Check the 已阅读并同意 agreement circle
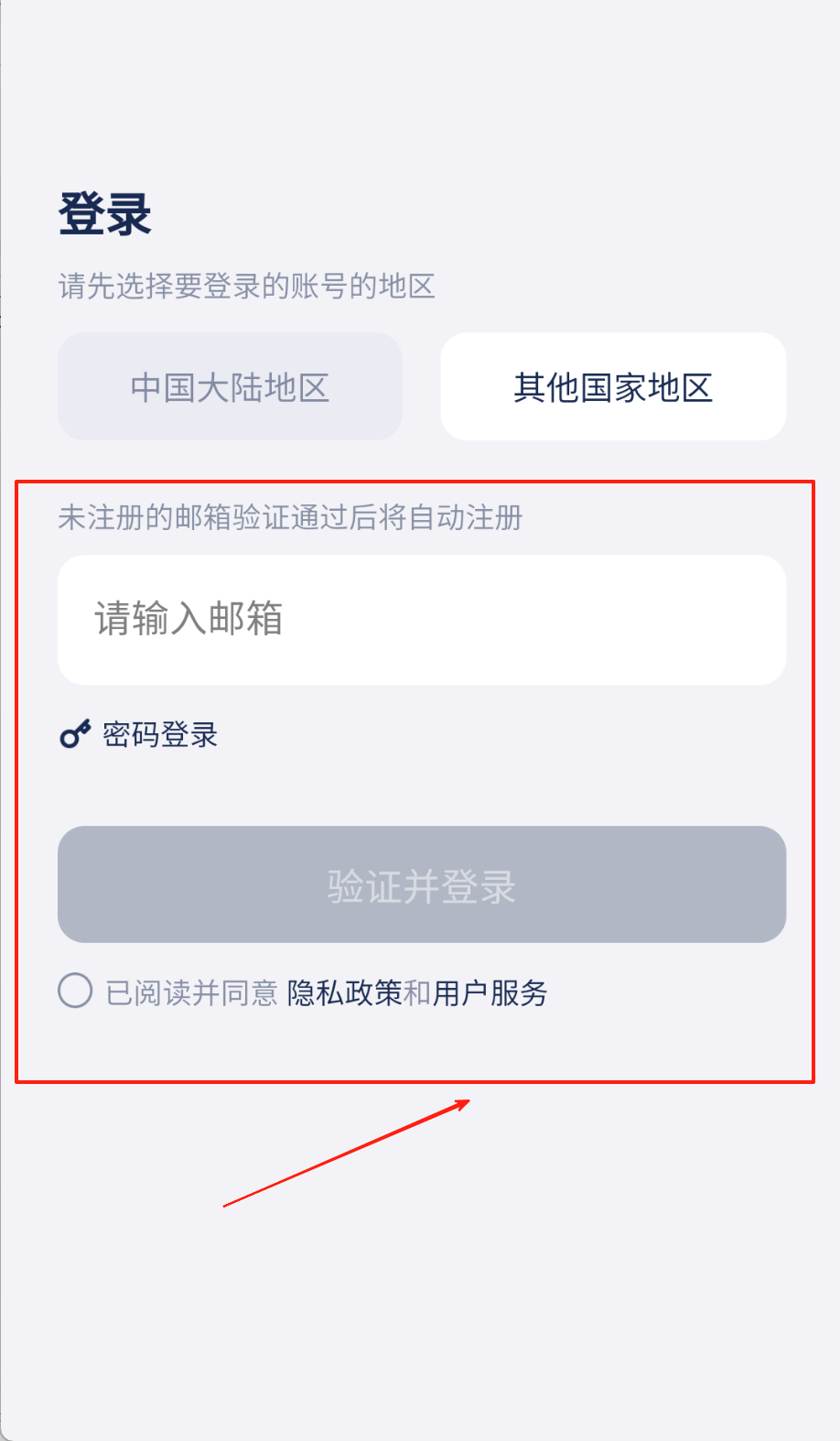This screenshot has width=840, height=1441. (x=75, y=991)
